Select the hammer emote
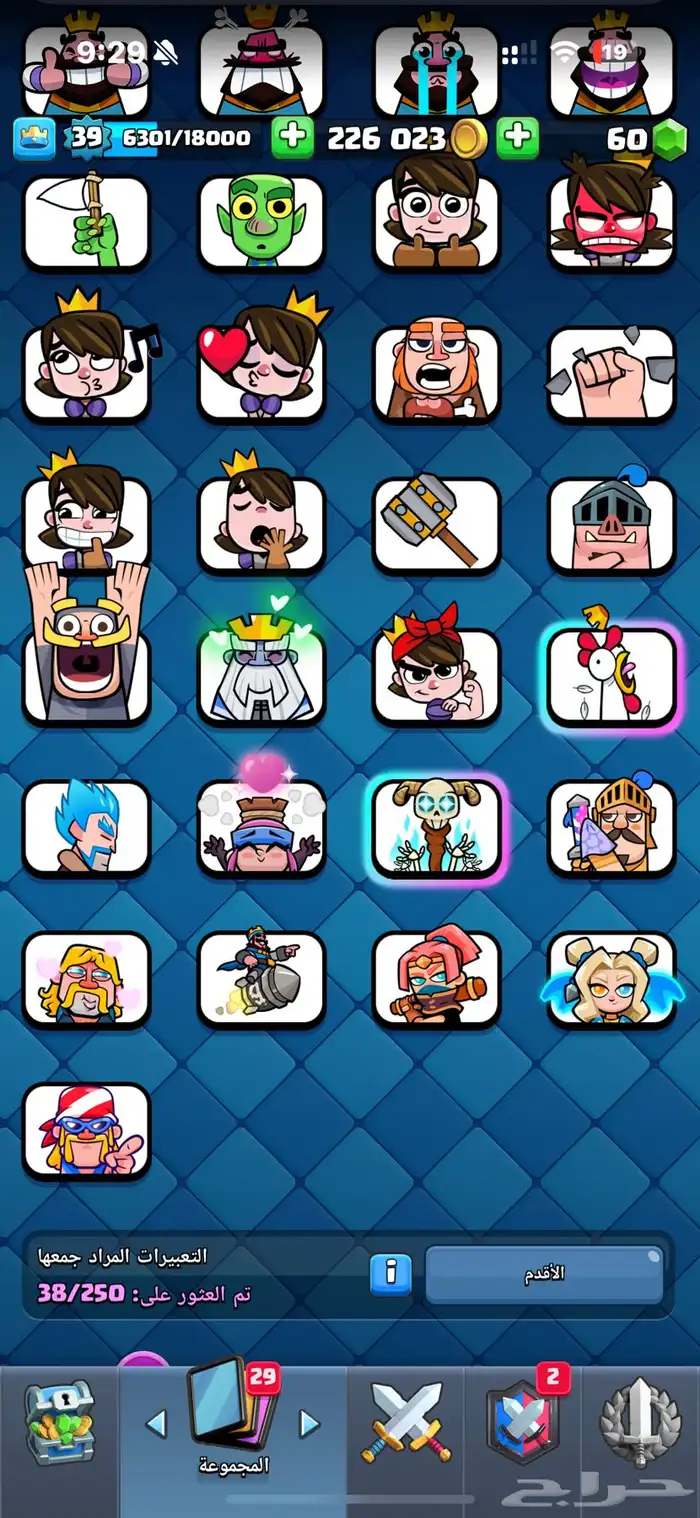700x1518 pixels. tap(436, 523)
